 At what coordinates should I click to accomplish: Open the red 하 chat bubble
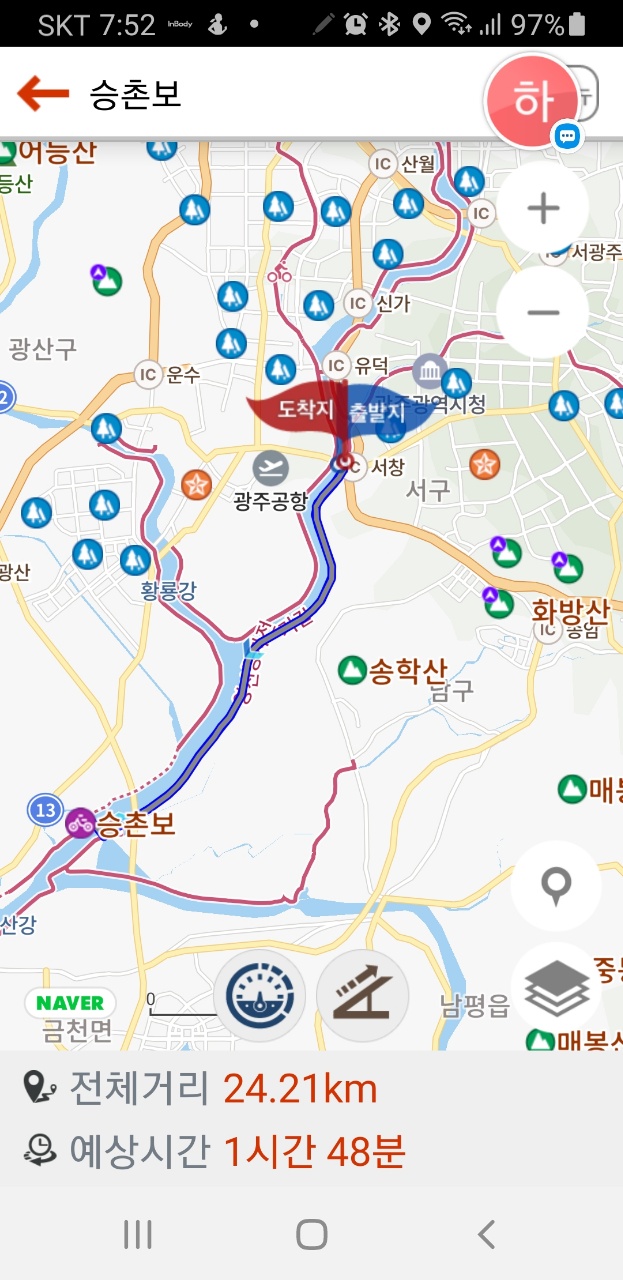pyautogui.click(x=531, y=99)
